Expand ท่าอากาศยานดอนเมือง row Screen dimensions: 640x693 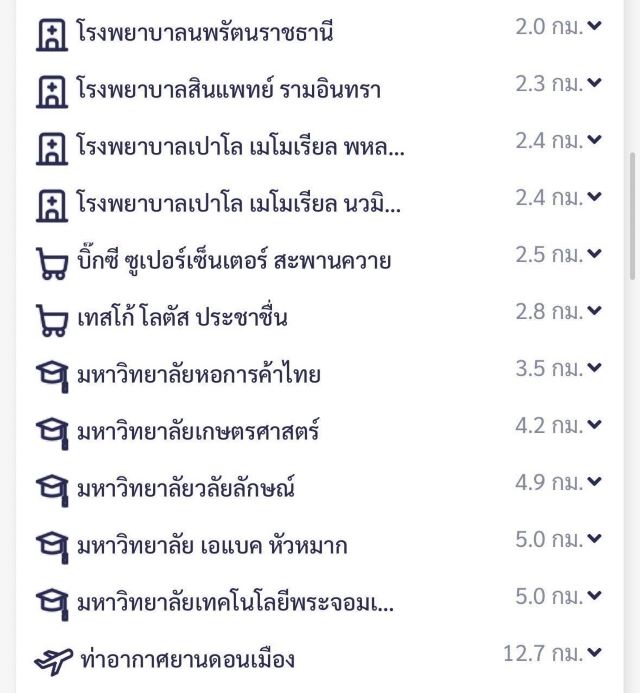pyautogui.click(x=595, y=654)
